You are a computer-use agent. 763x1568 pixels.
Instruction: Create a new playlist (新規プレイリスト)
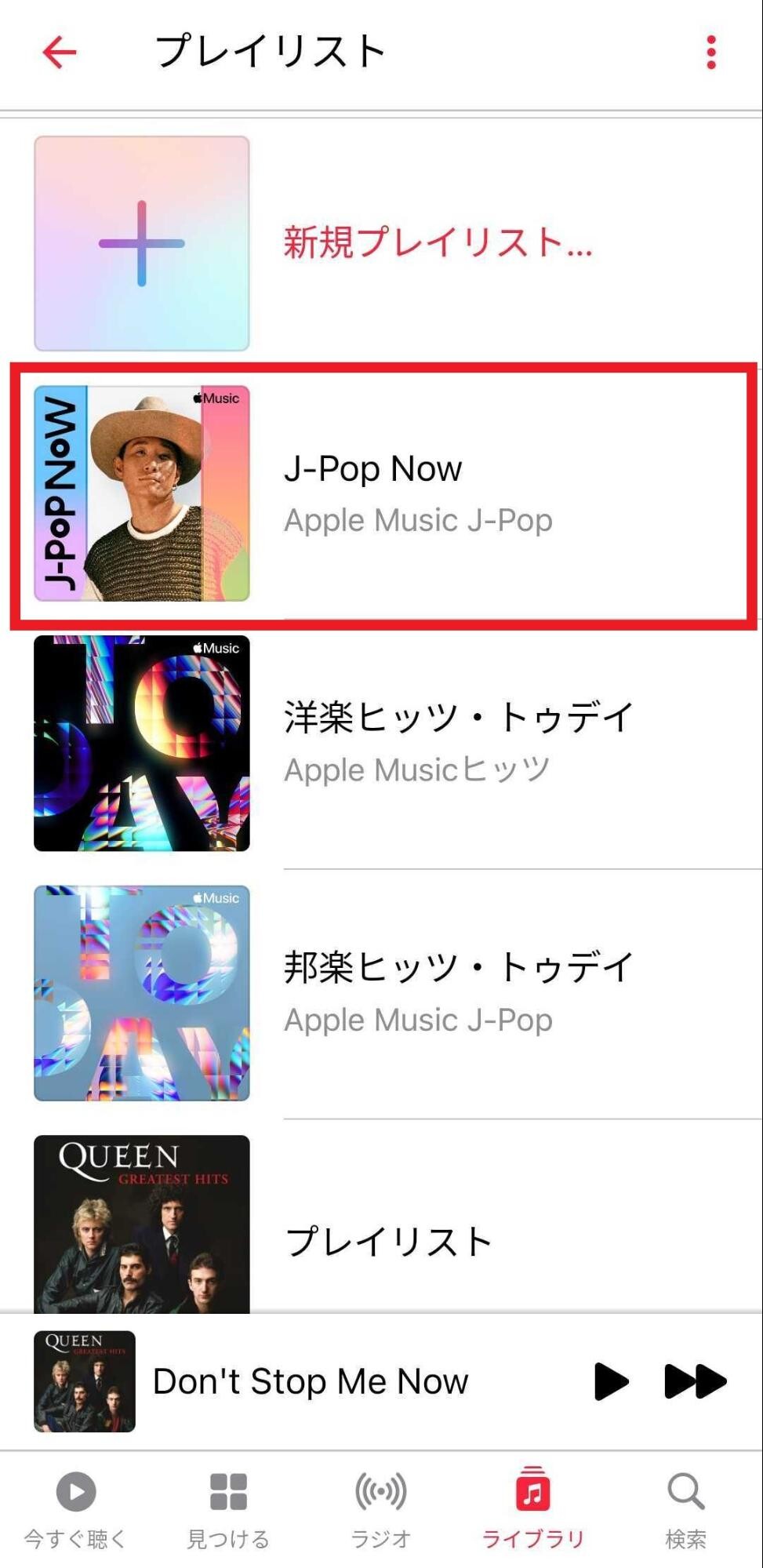coord(437,242)
